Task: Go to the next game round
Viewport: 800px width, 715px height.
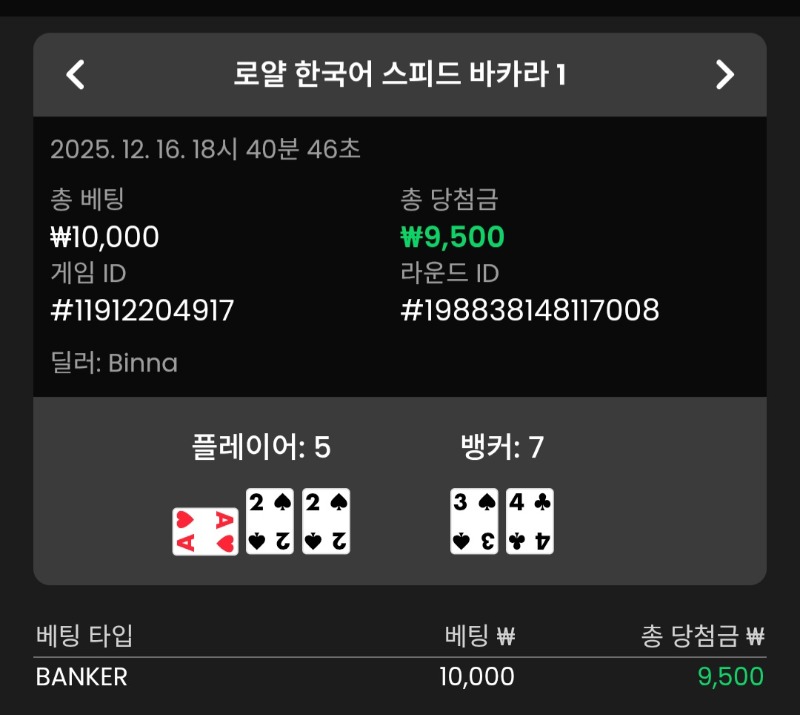Action: tap(725, 75)
